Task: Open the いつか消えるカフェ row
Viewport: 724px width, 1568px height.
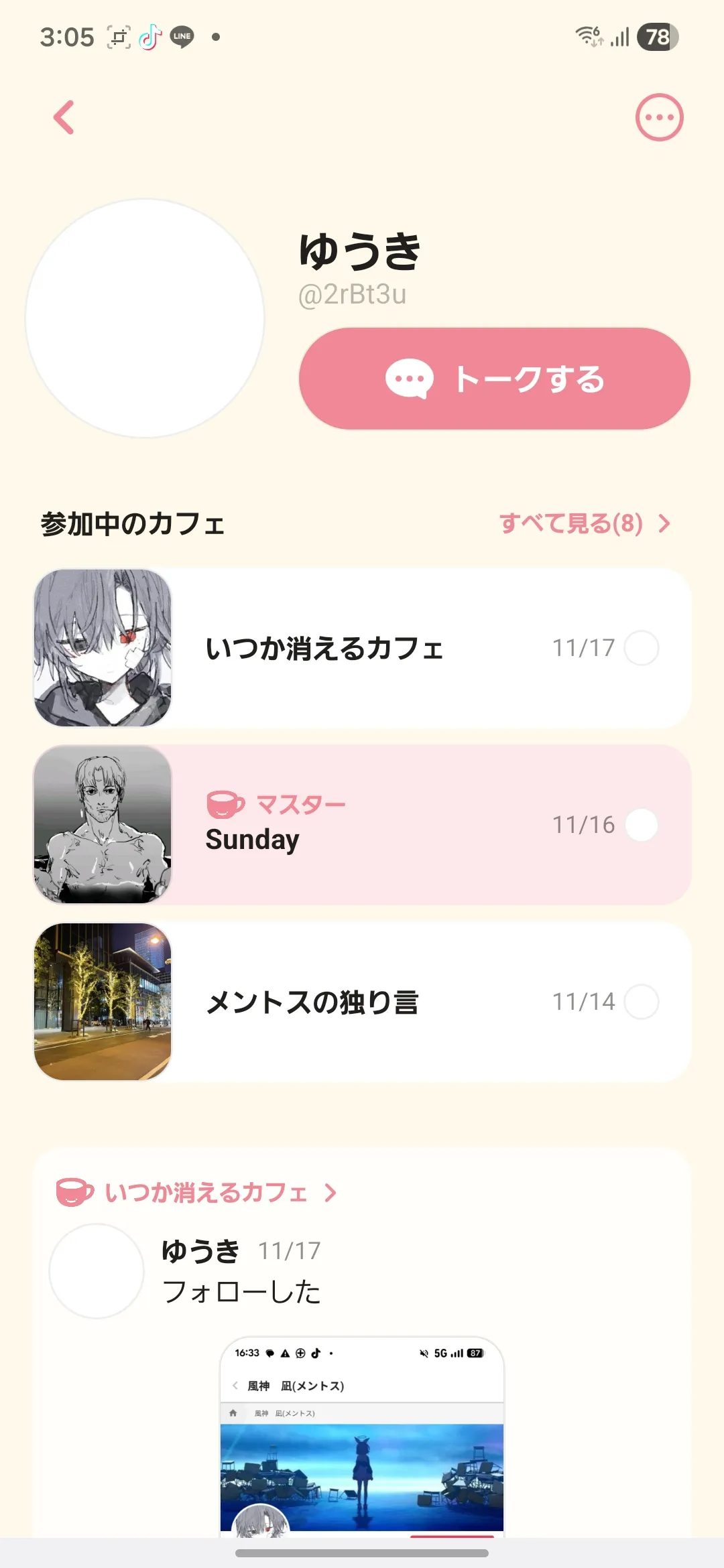Action: pyautogui.click(x=362, y=648)
